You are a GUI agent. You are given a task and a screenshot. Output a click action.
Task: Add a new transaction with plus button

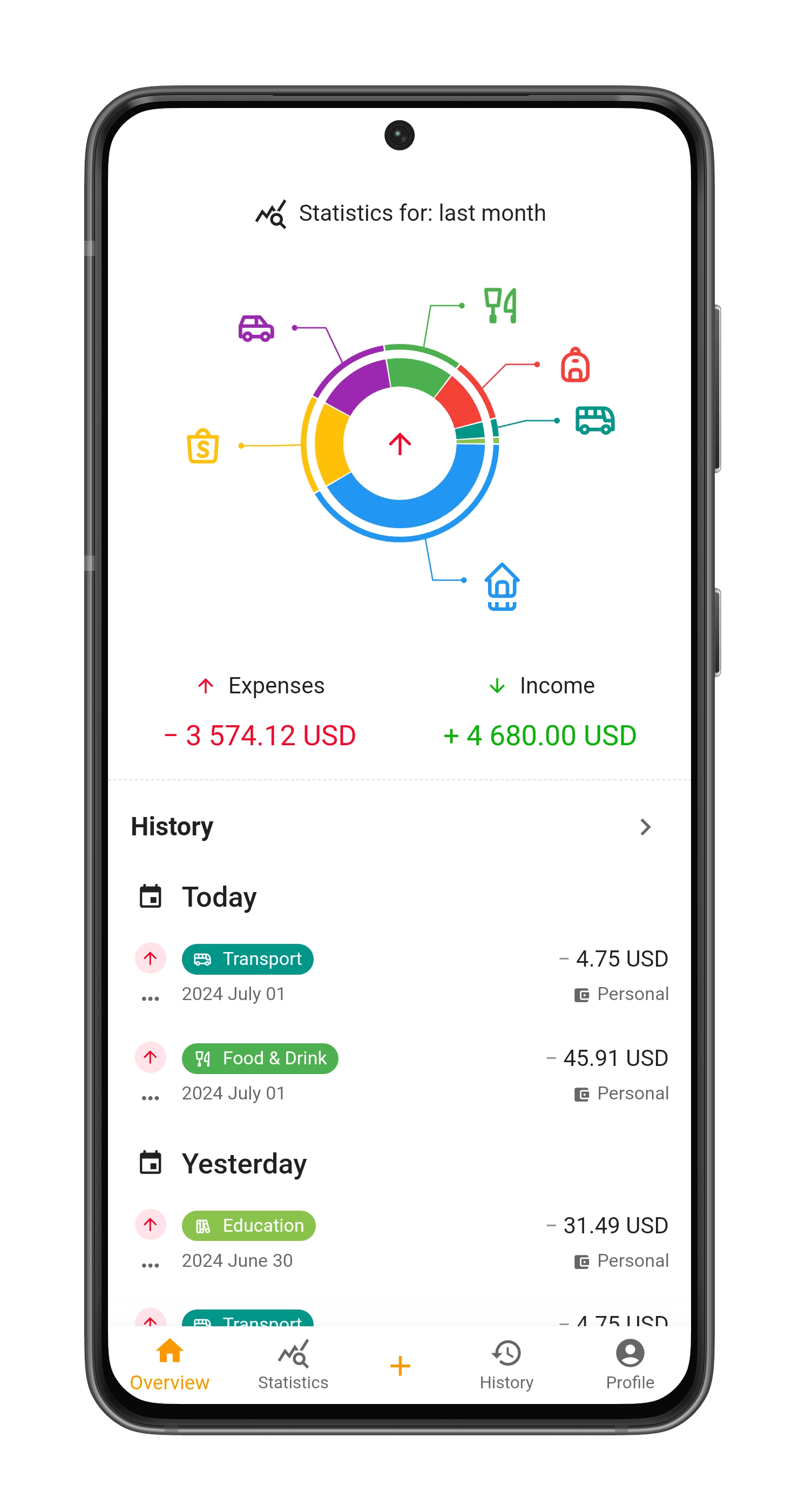pyautogui.click(x=399, y=1366)
